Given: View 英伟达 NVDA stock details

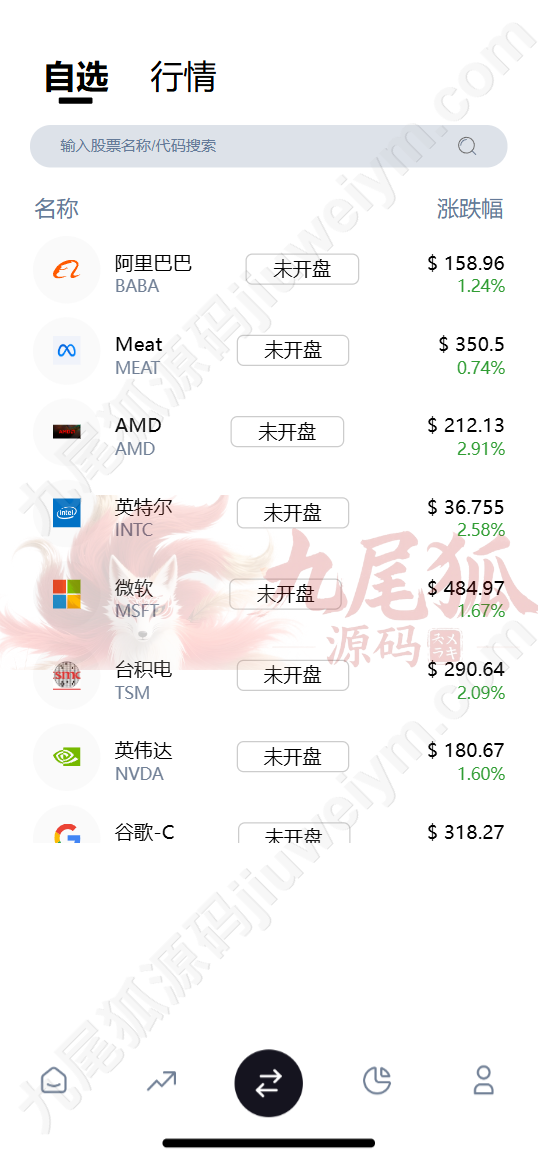Looking at the screenshot, I should (269, 756).
